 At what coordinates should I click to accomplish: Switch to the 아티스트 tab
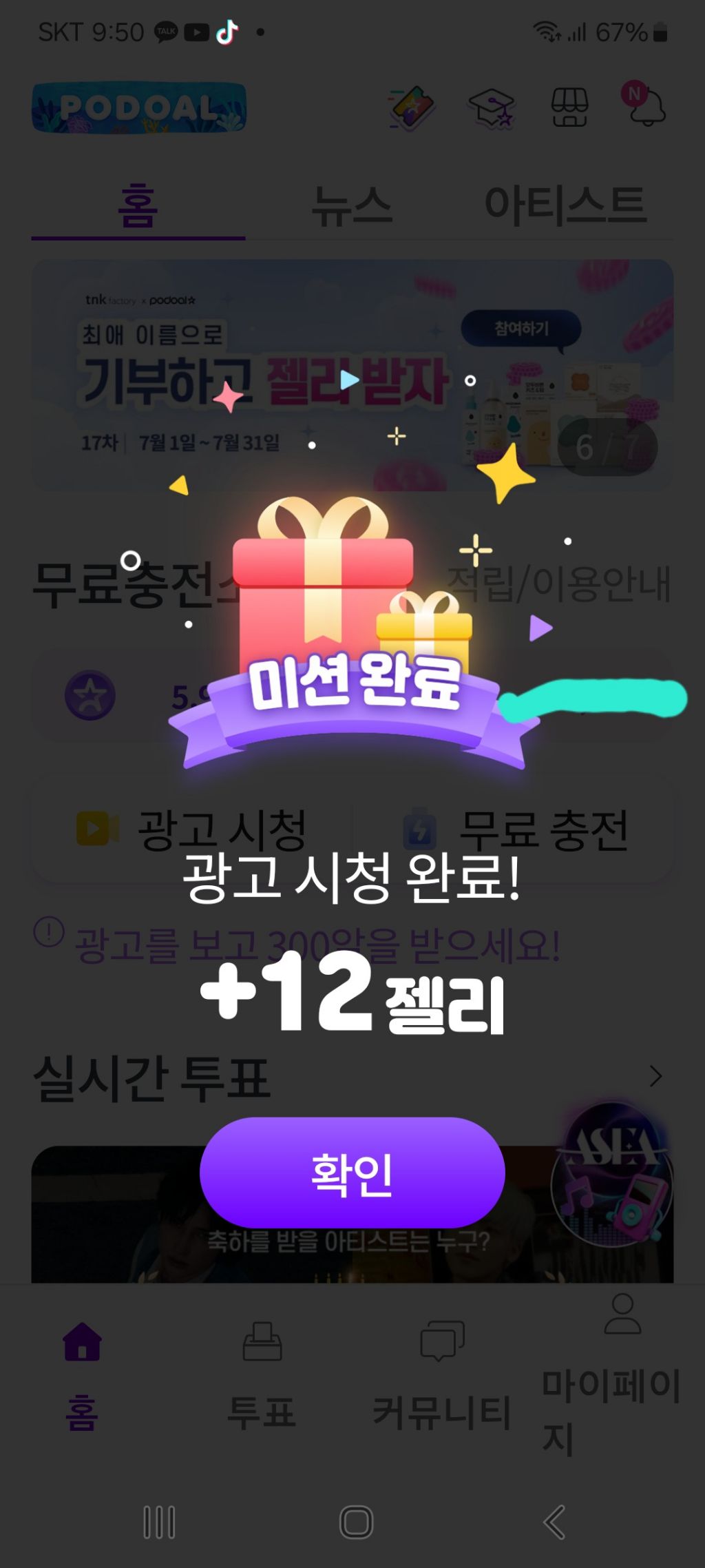click(565, 206)
